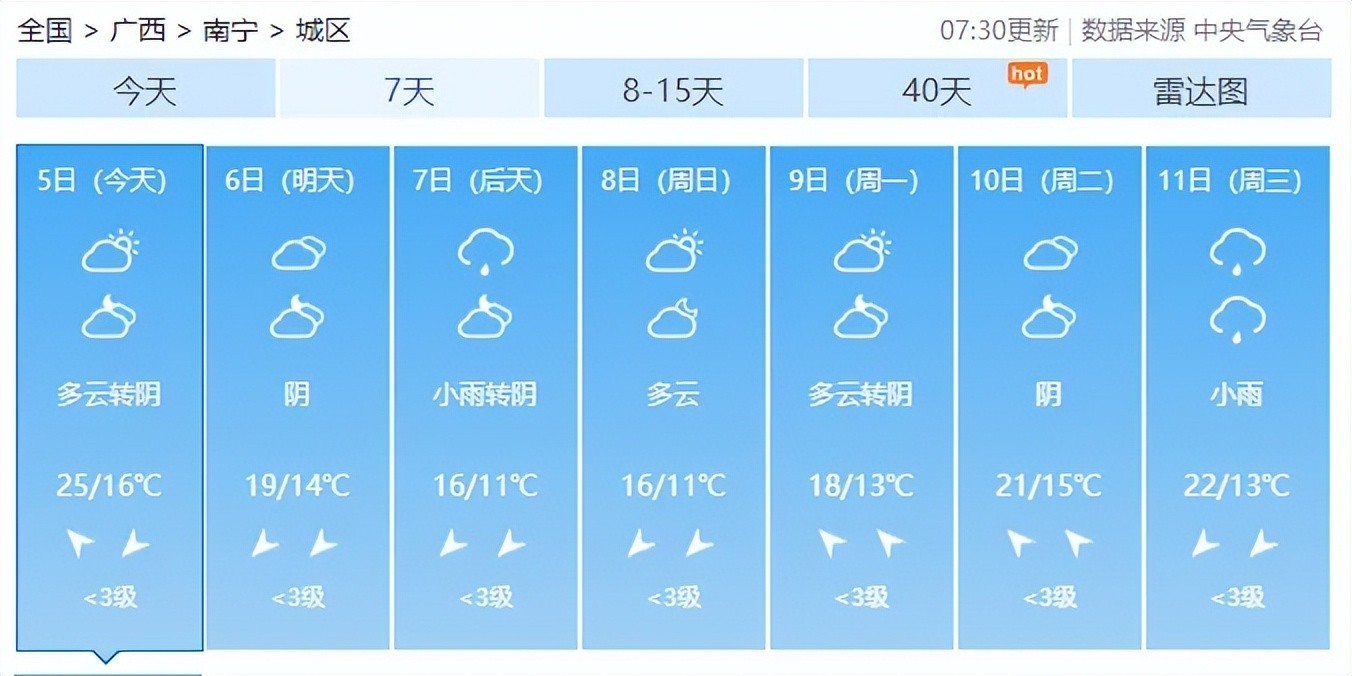Viewport: 1352px width, 676px height.
Task: Open the 6日 (明天) forecast card
Action: [297, 396]
